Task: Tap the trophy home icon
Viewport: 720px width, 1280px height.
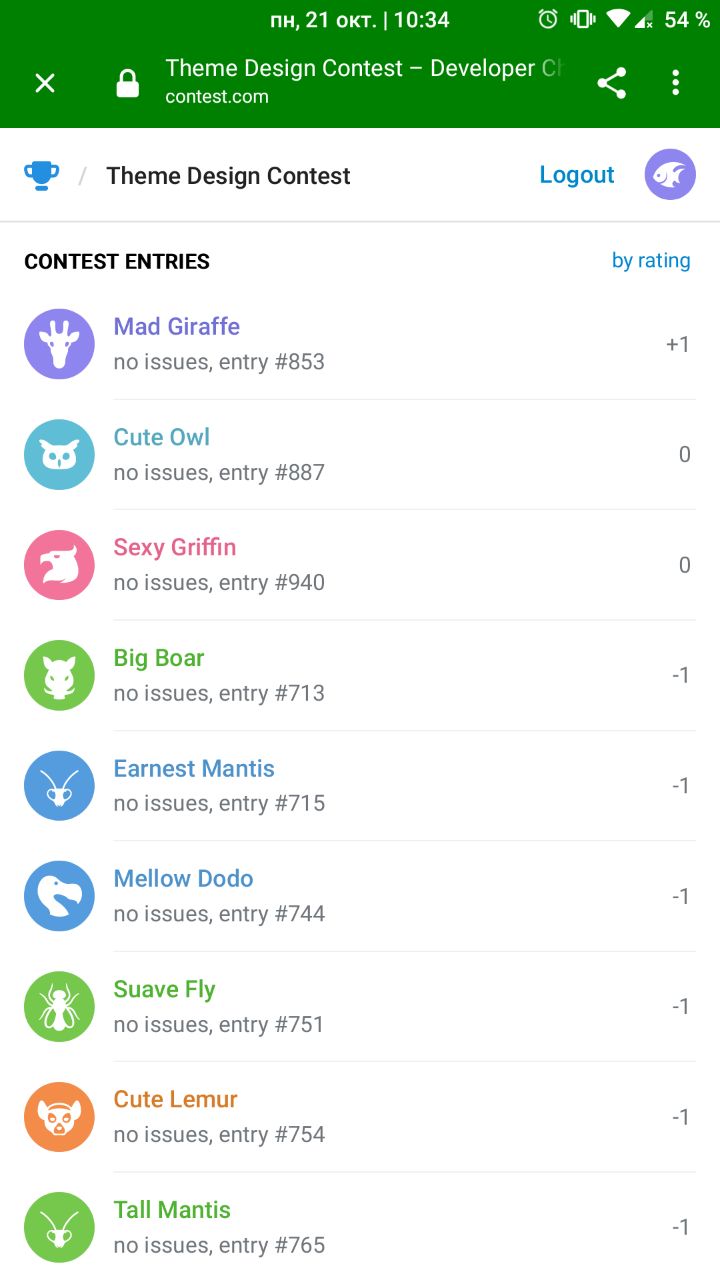Action: (41, 176)
